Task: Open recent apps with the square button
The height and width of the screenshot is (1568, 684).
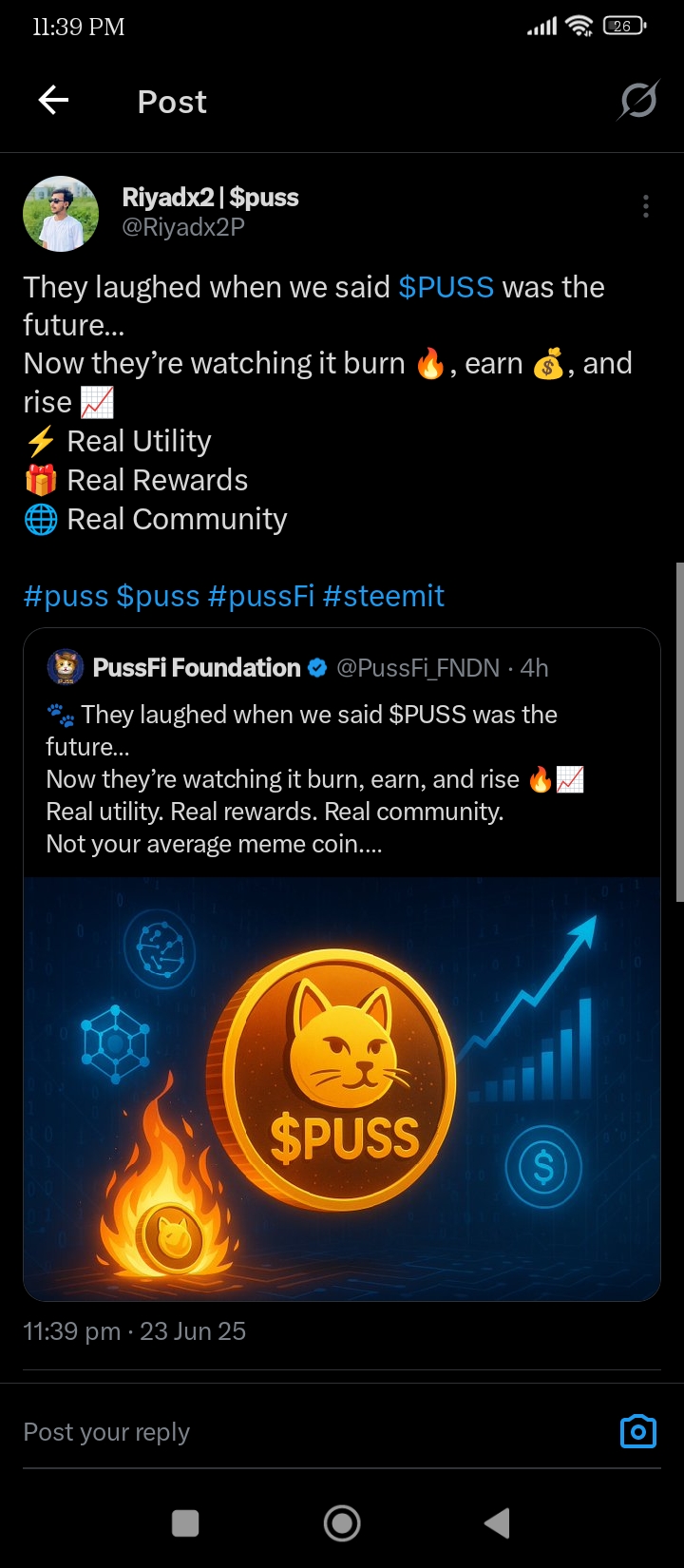Action: (185, 1523)
